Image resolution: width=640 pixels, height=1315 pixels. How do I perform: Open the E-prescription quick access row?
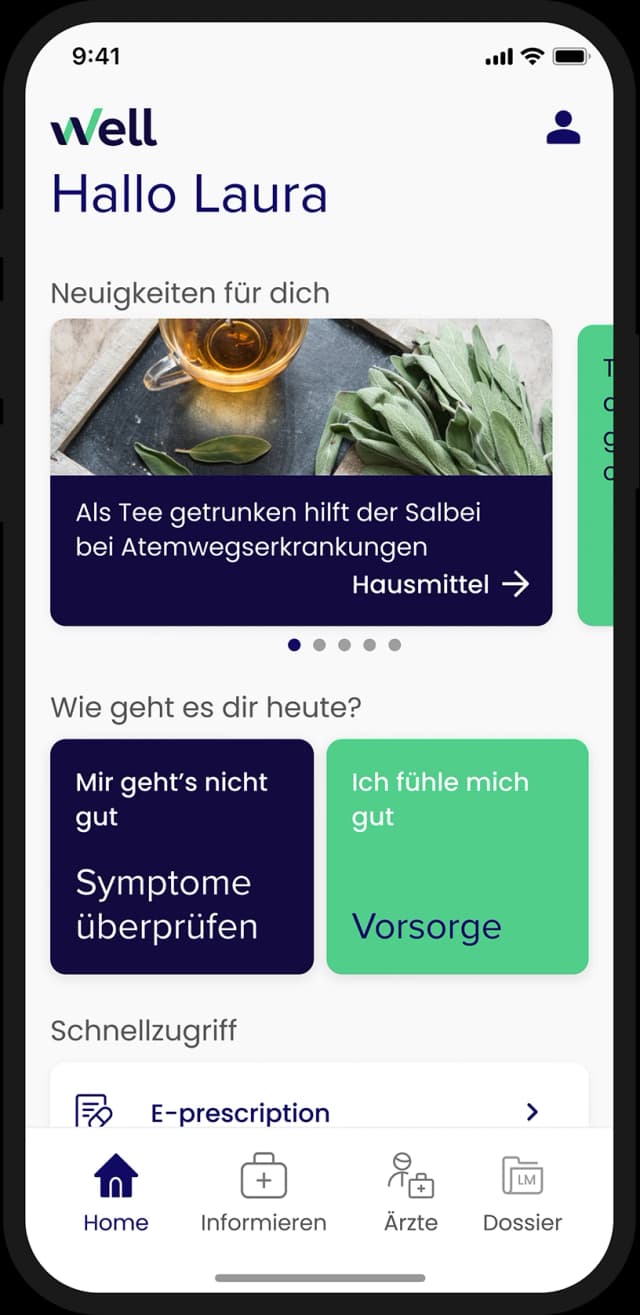click(318, 1110)
